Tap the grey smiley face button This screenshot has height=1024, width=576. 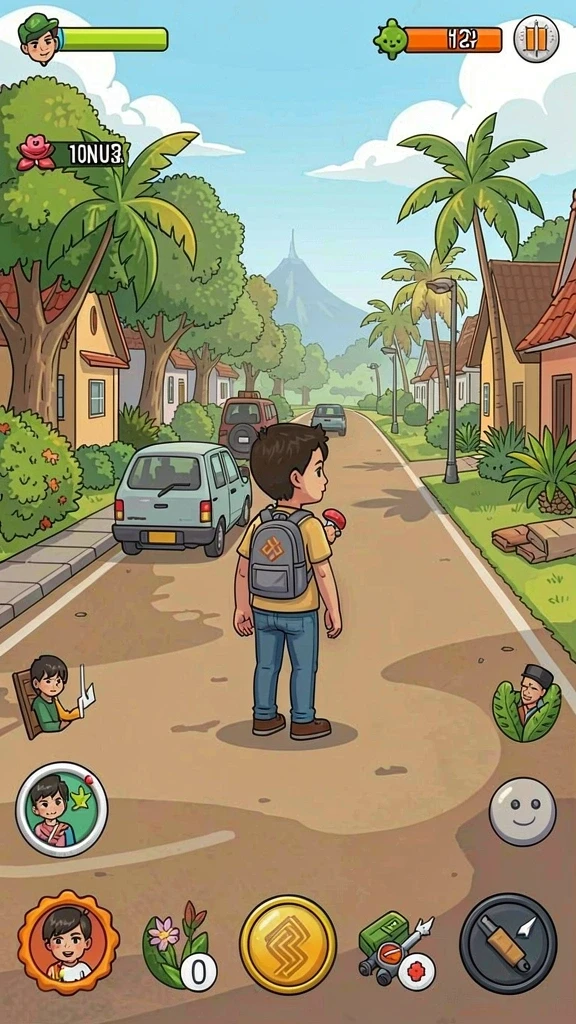522,811
